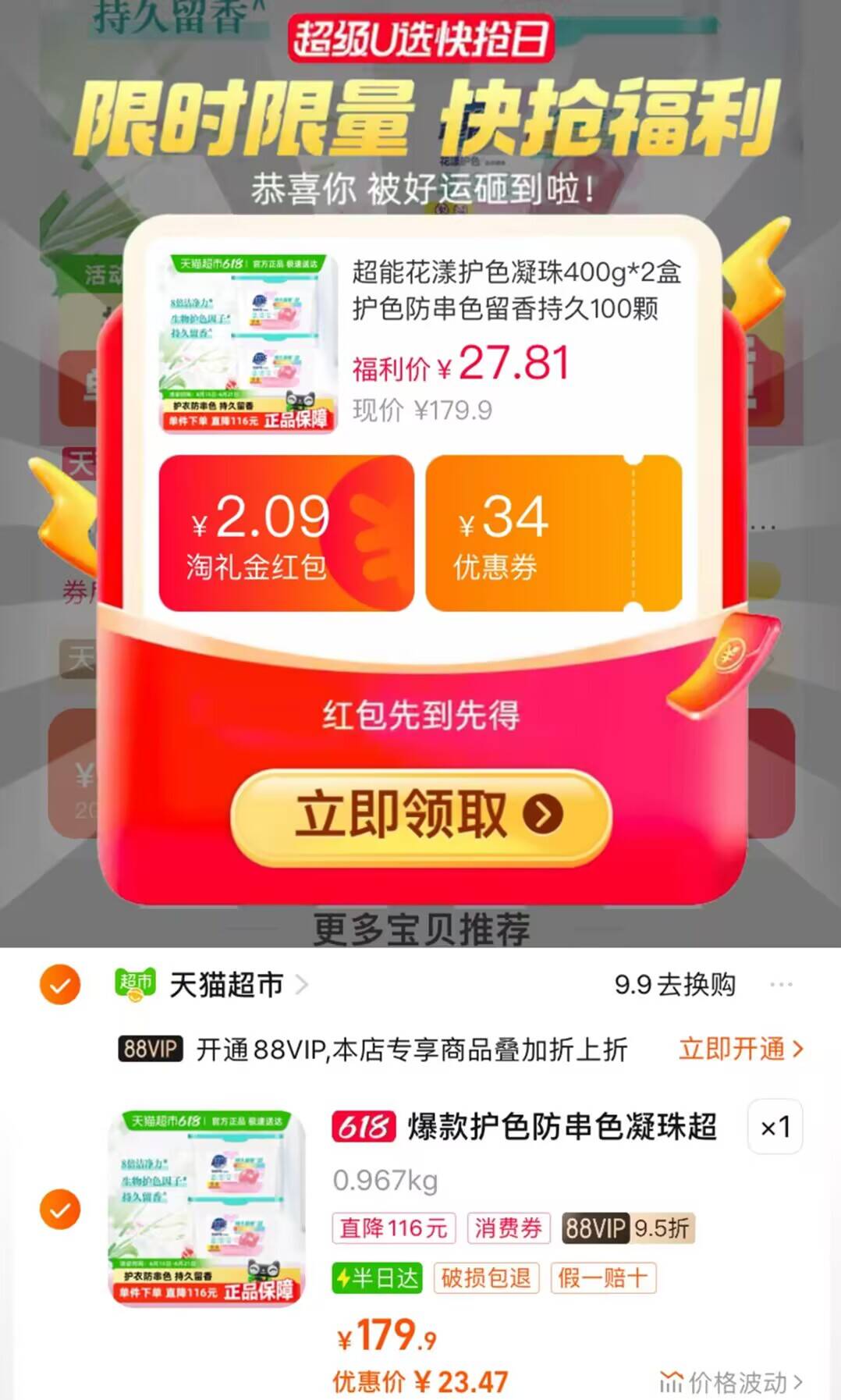Click the 9.9 去换购 exchange link
Viewport: 841px width, 1400px height.
pyautogui.click(x=676, y=985)
